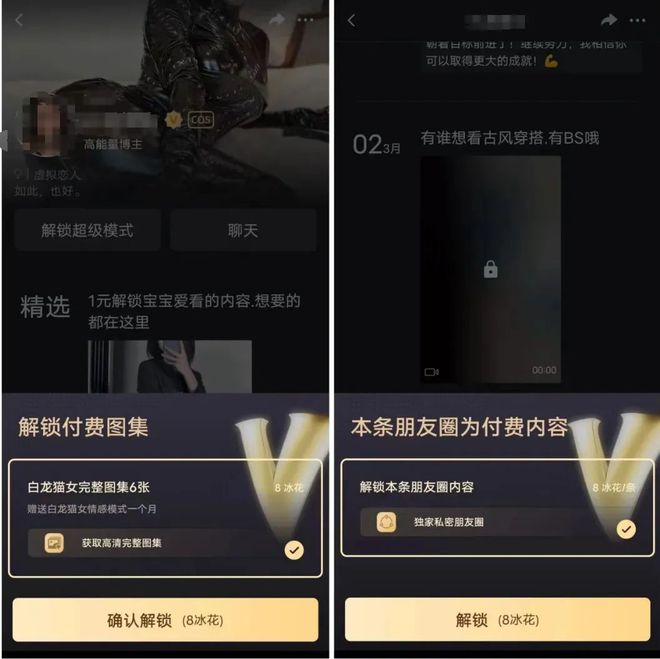Go back from the 高能量博主 profile page
The image size is (660, 659).
click(x=20, y=20)
